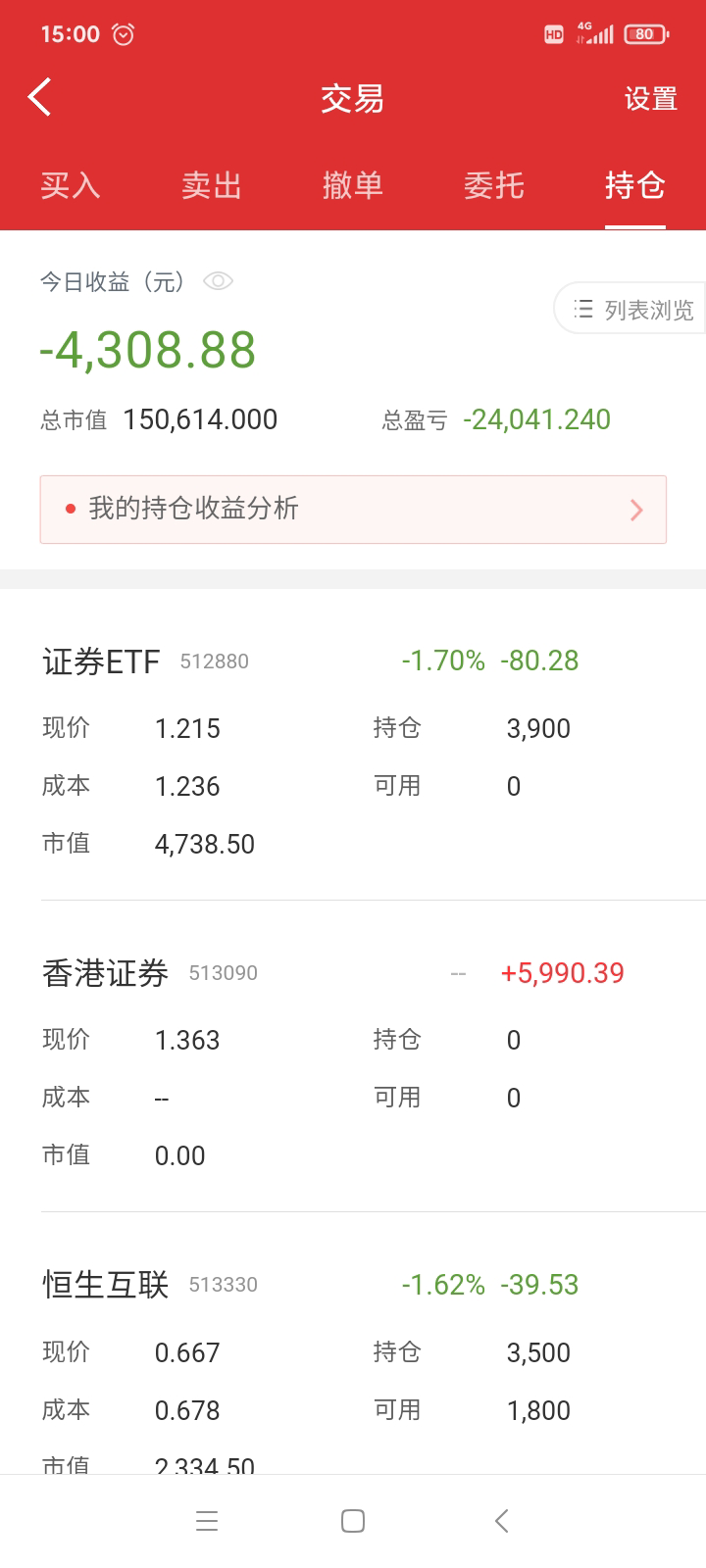Switch to the 卖出 tab
Image resolution: width=706 pixels, height=1568 pixels.
(x=212, y=185)
